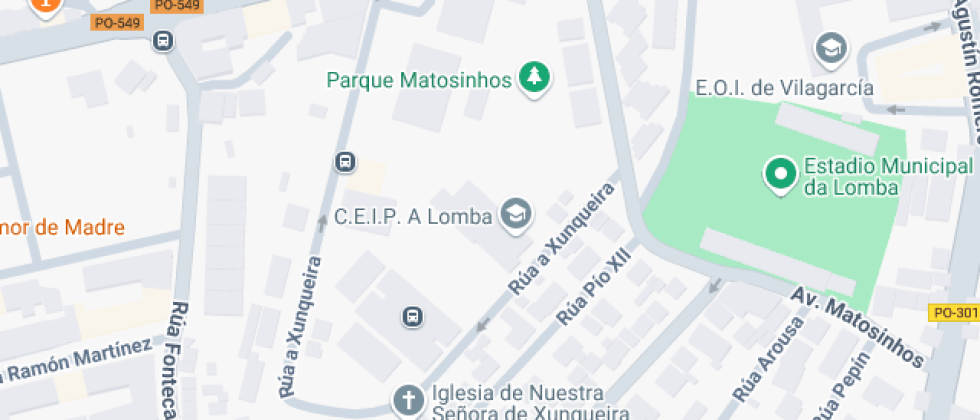Screen dimensions: 980x420
Task: Tap the bus stop icon on Rúa a Xunqueira
Action: 345,162
